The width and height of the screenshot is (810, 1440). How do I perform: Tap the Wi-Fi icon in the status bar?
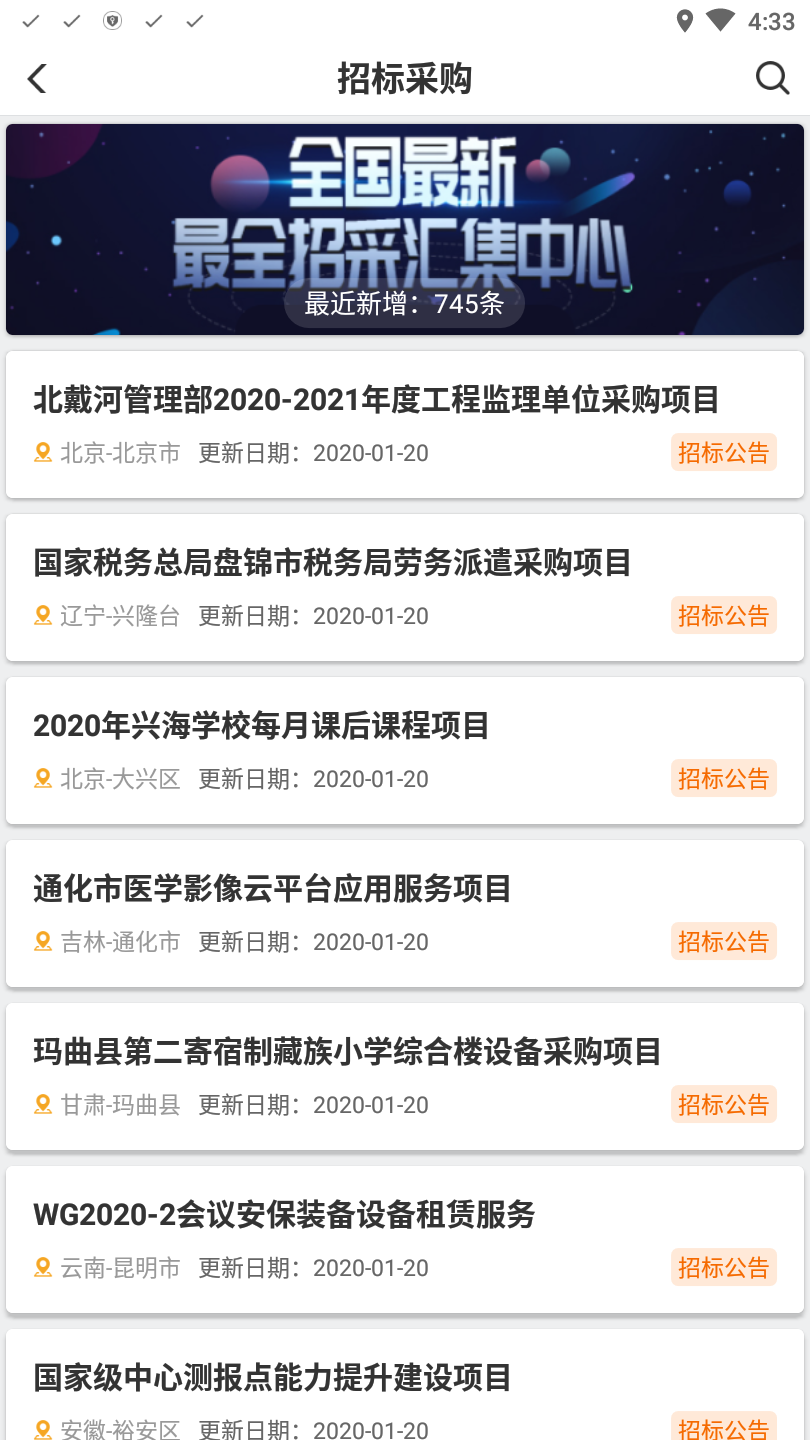(719, 20)
